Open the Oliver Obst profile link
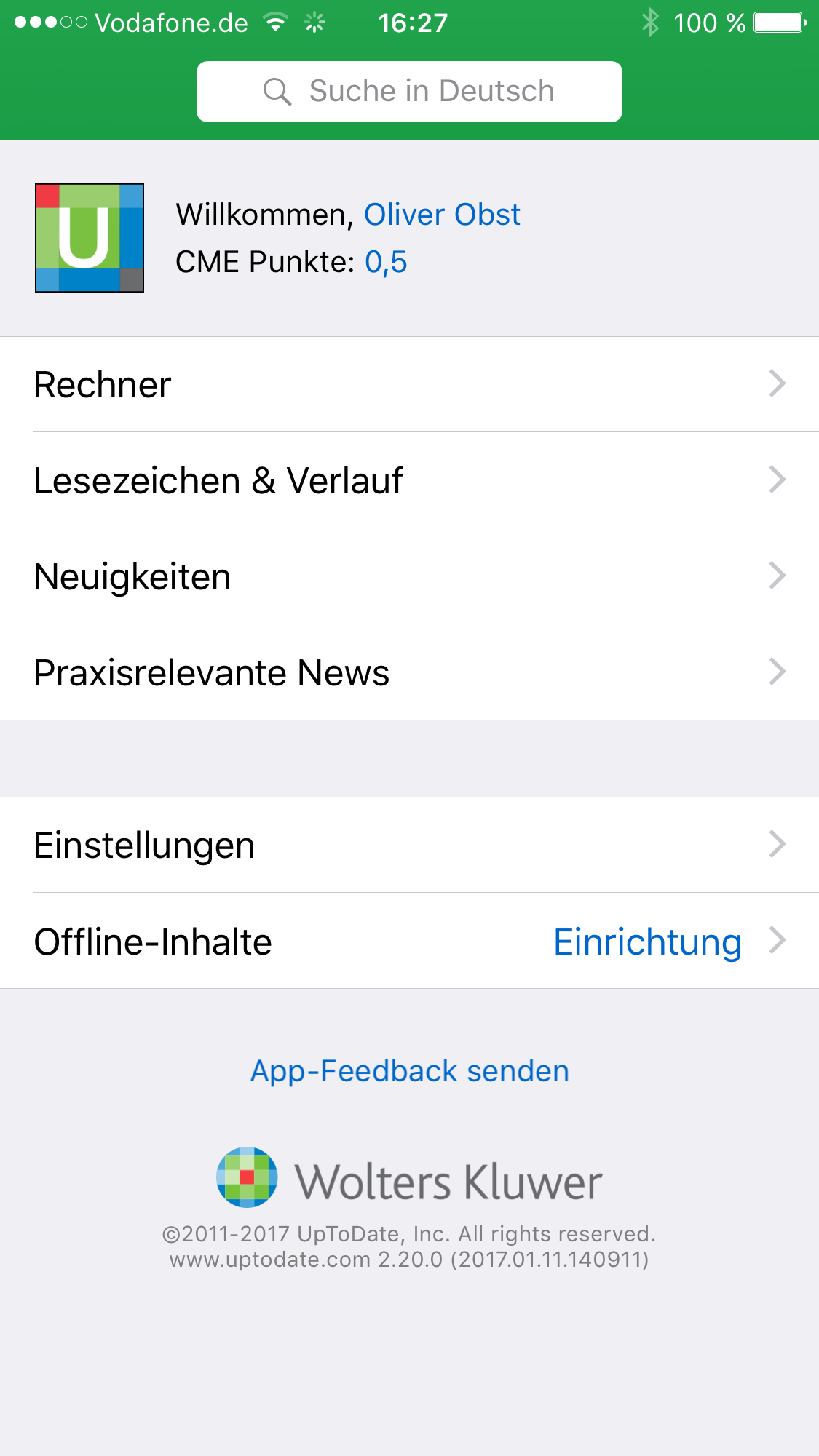 point(442,215)
